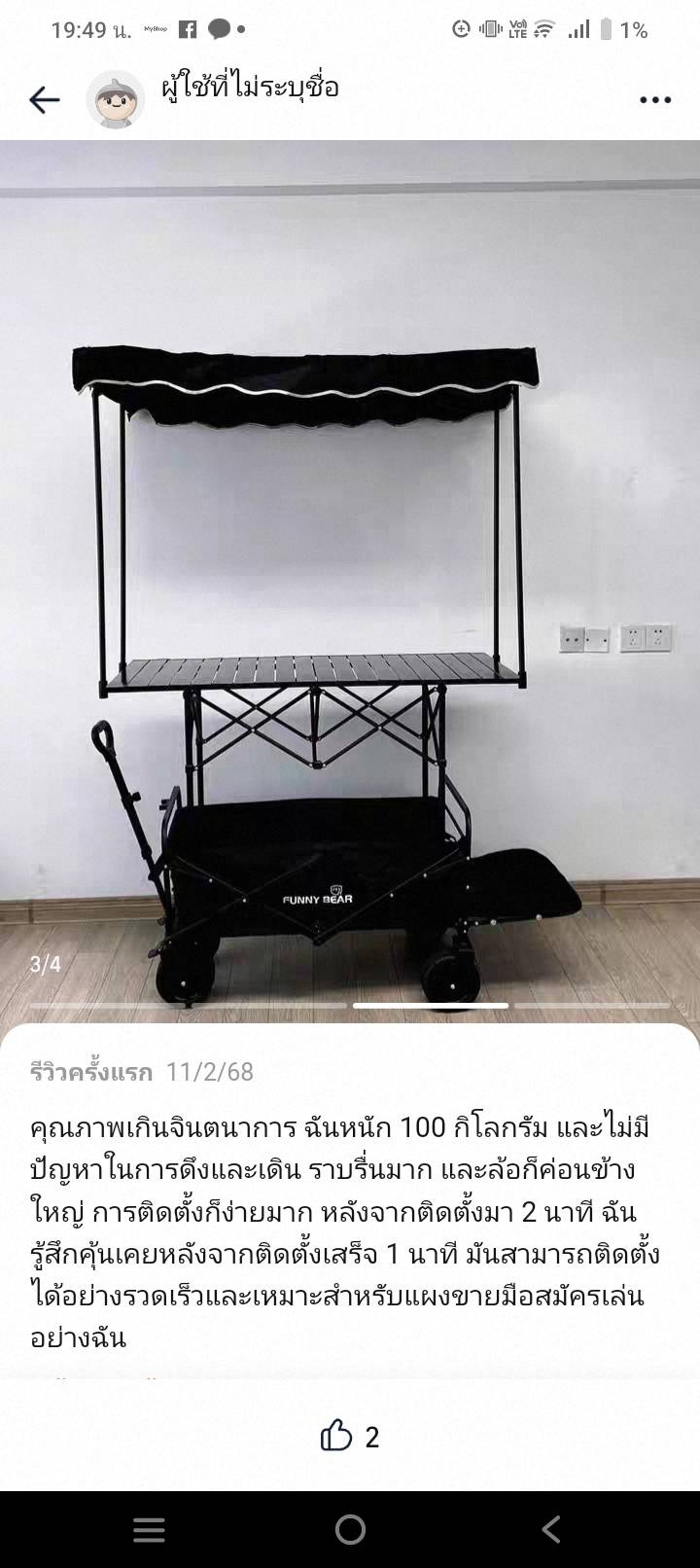
Task: Tap the system home button
Action: click(350, 1530)
